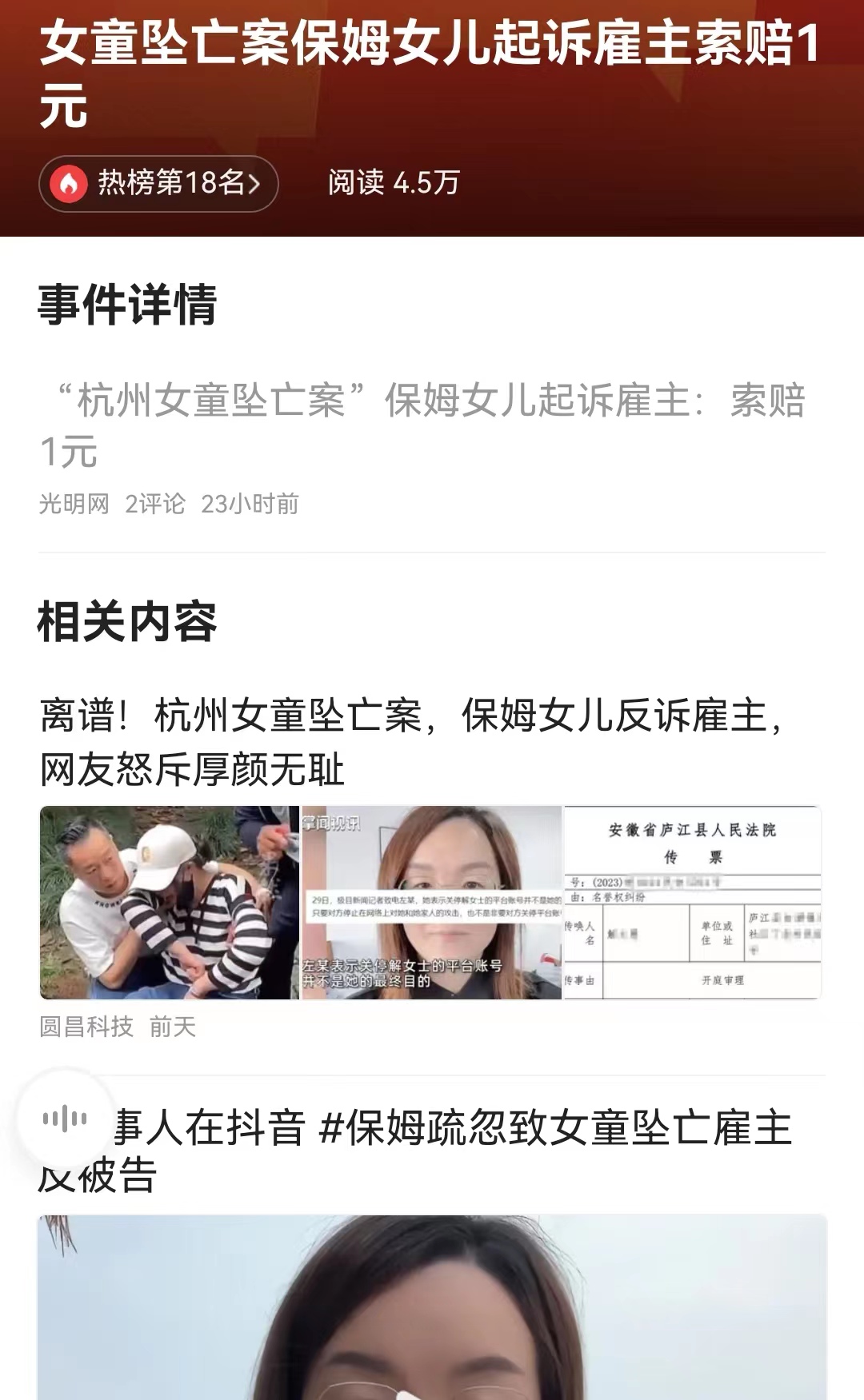Expand the chevron after 热榜第18名

click(x=253, y=183)
